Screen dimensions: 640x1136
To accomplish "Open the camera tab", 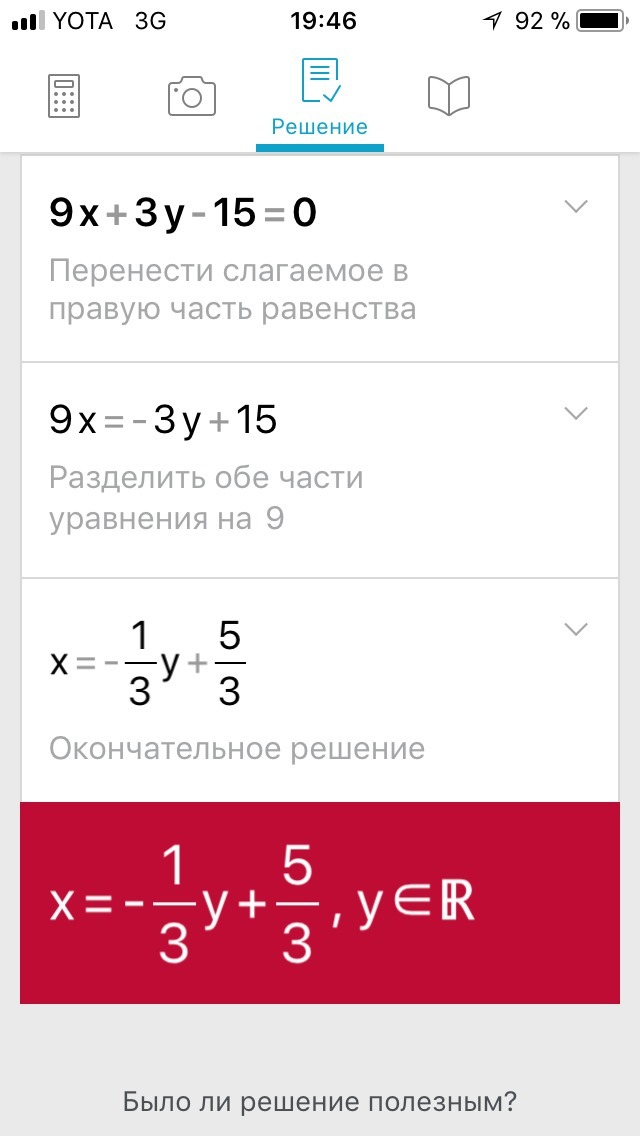I will (x=192, y=96).
